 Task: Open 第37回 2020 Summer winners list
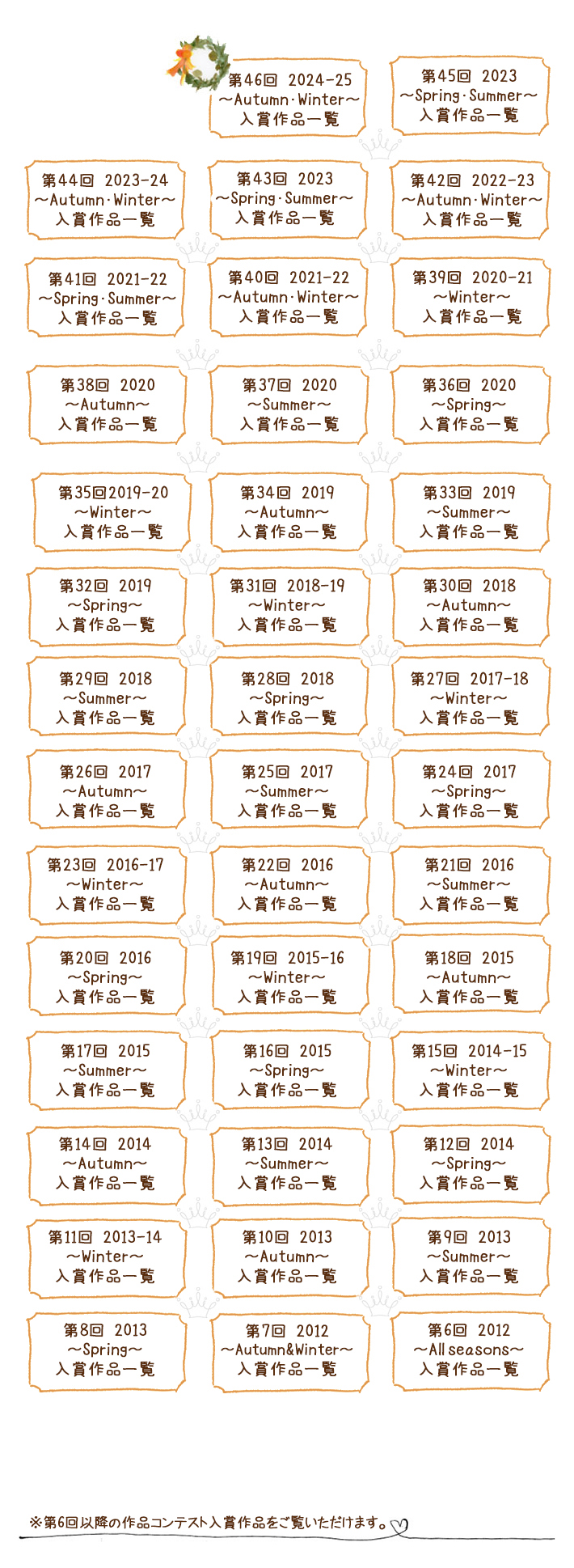pos(289,405)
